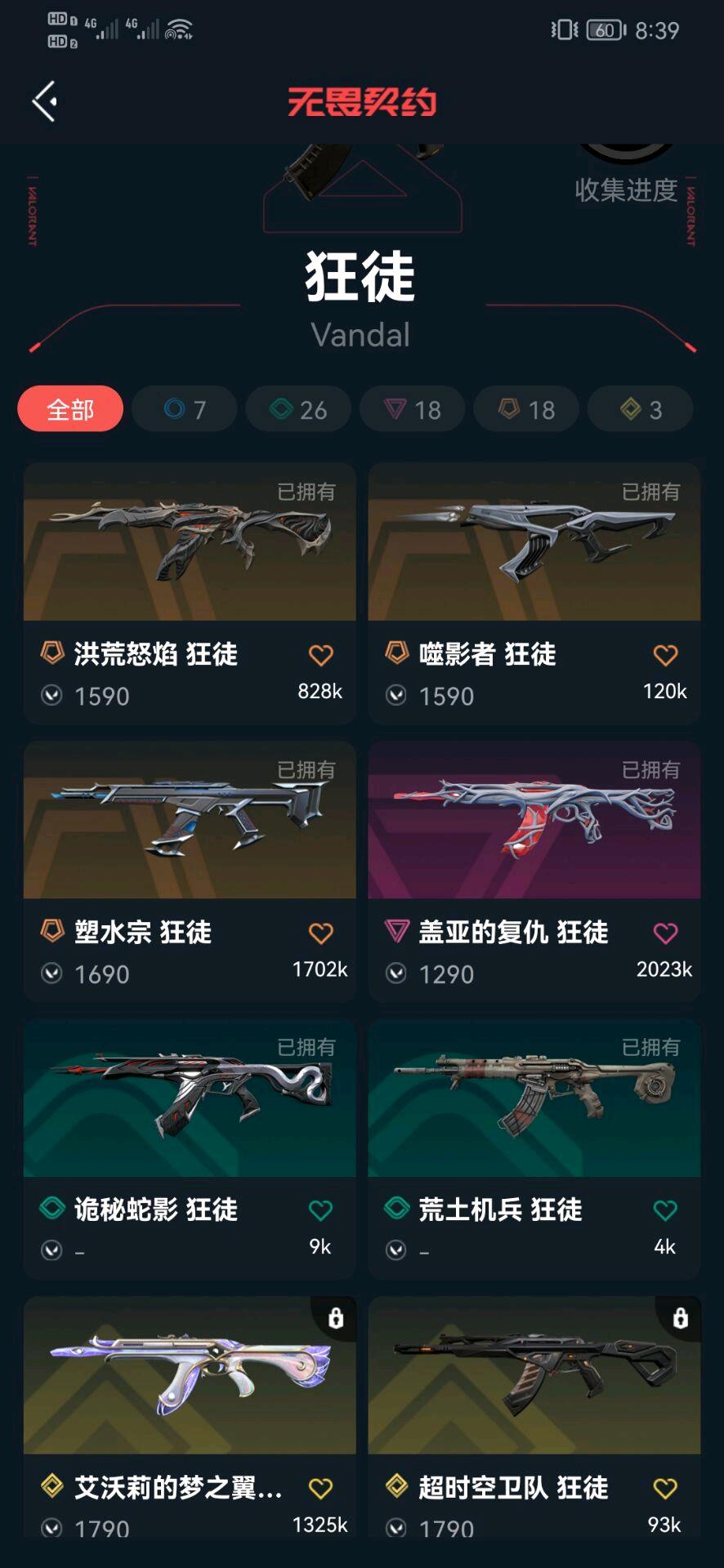Like the 噬影者 狂徒 skin

665,655
